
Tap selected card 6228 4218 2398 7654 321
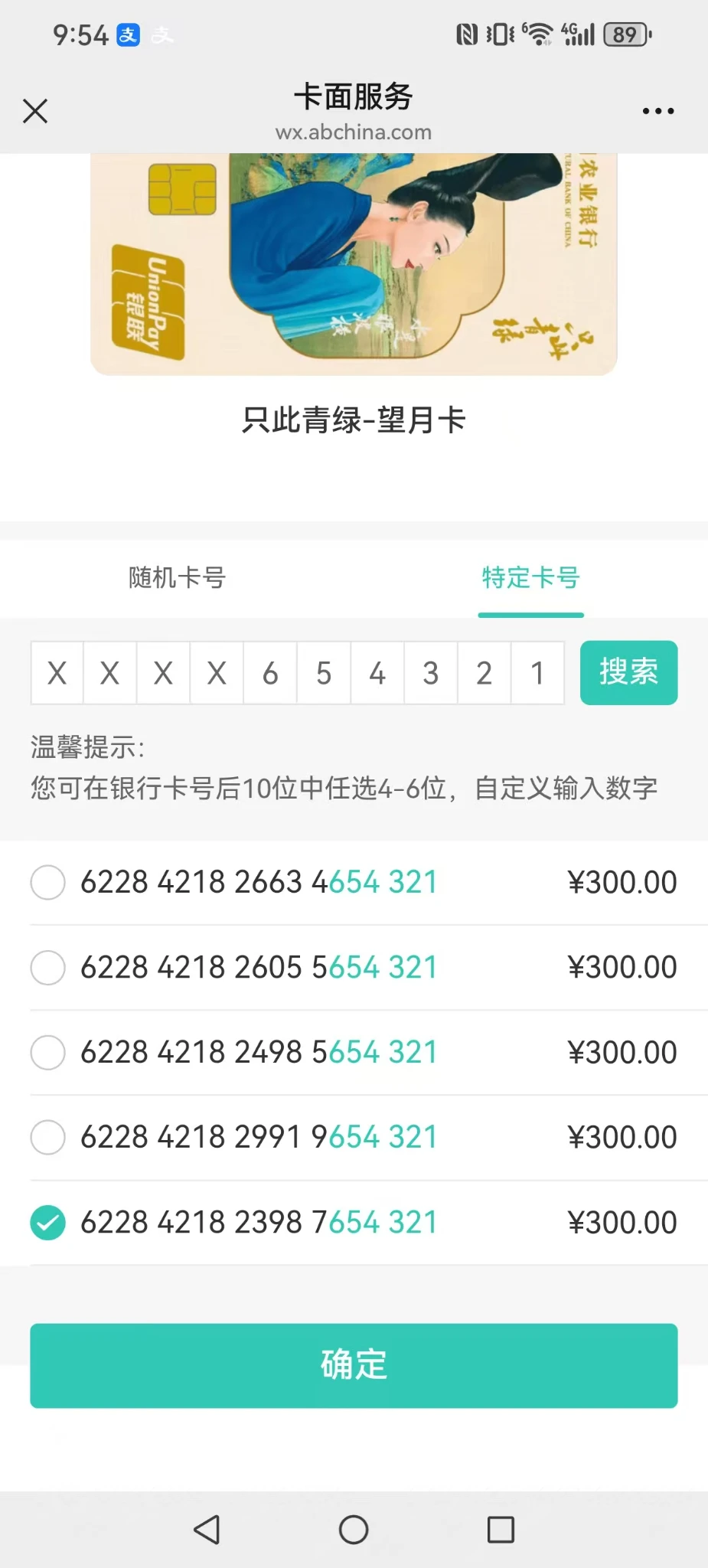click(47, 1222)
